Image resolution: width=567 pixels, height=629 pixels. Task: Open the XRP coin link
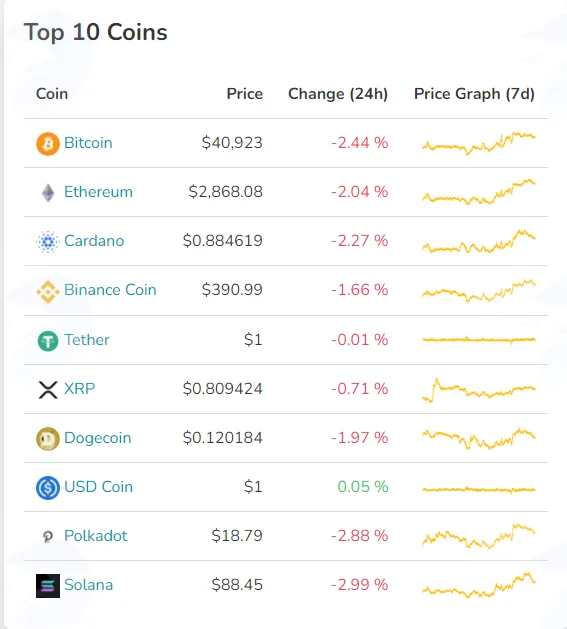(79, 389)
